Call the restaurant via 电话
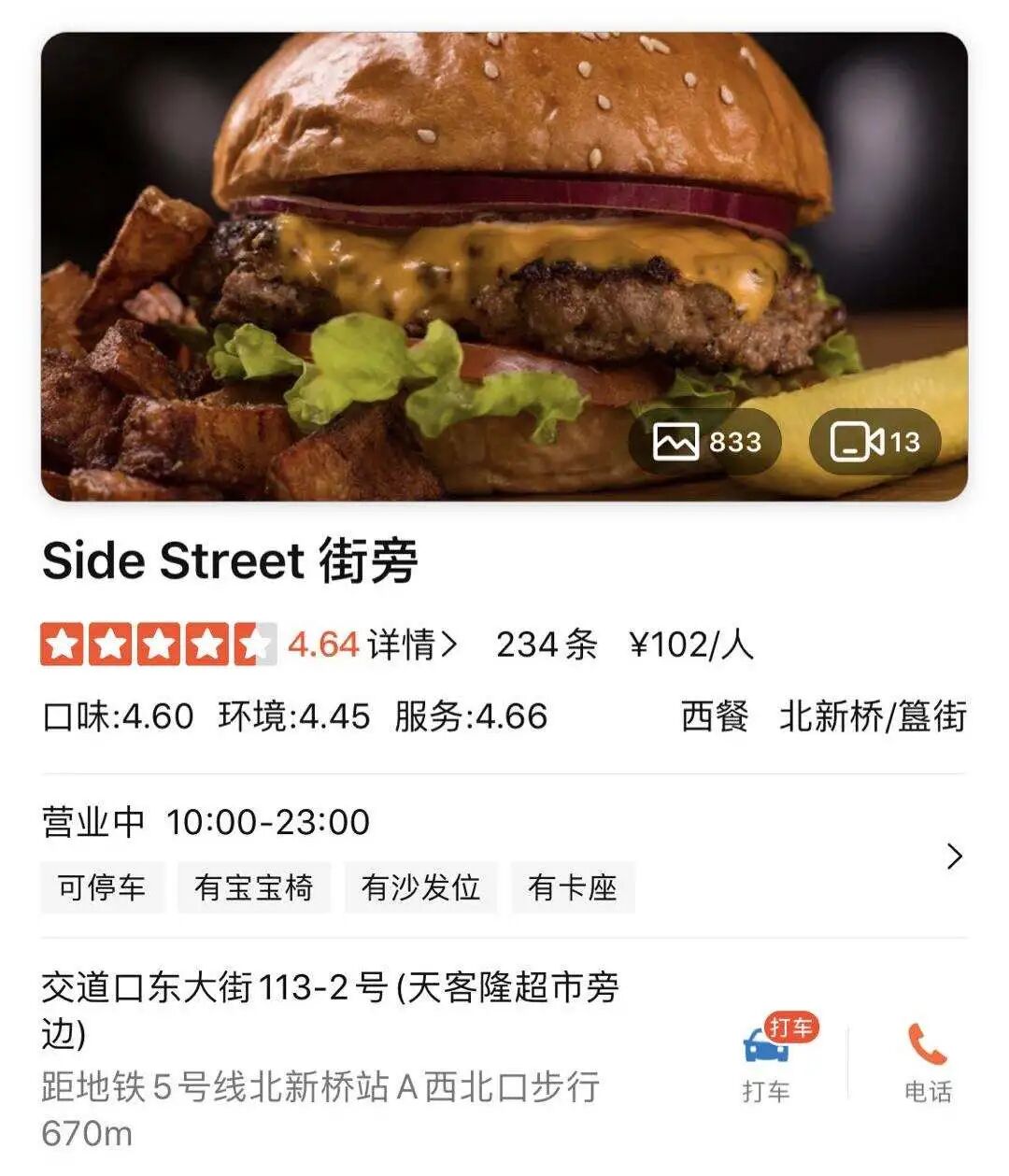 927,1063
